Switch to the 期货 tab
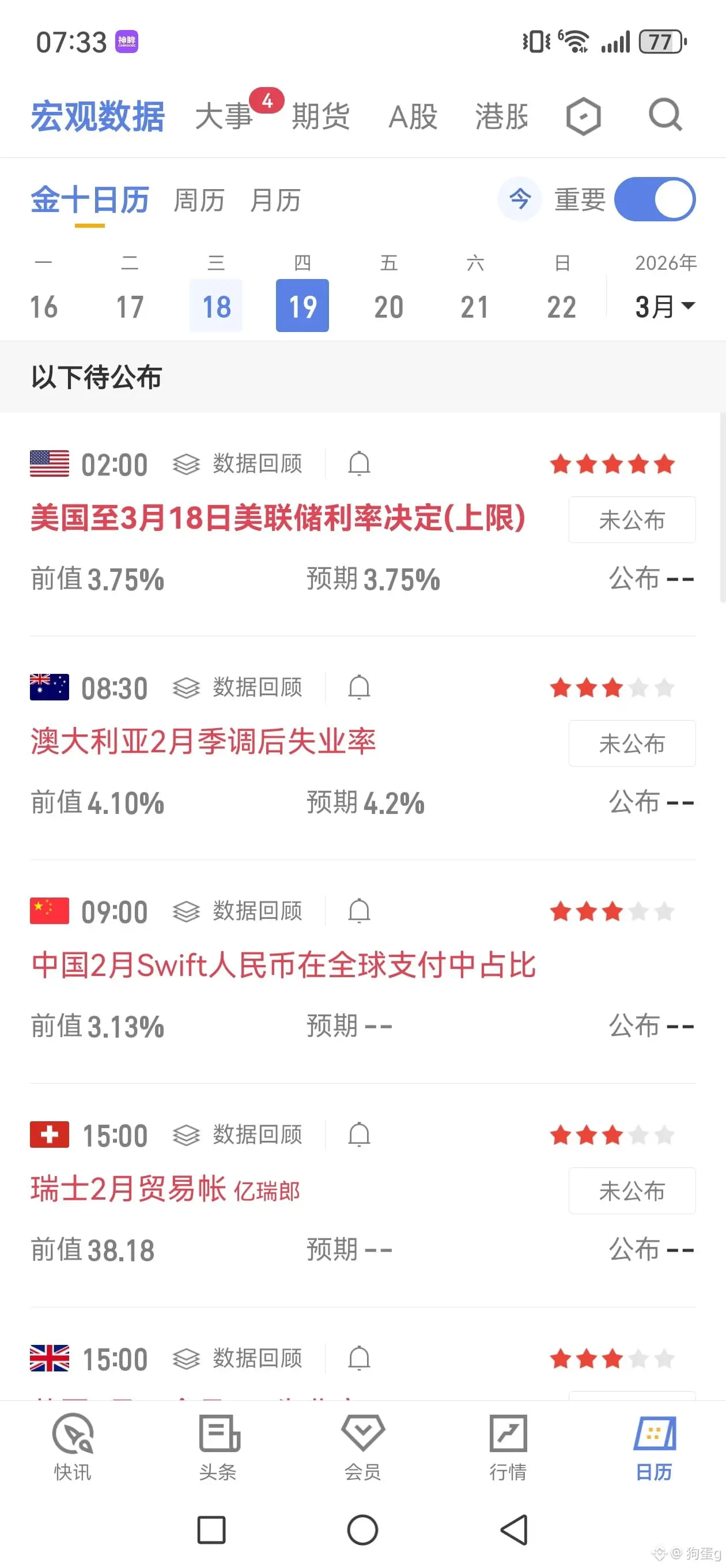 coord(321,116)
